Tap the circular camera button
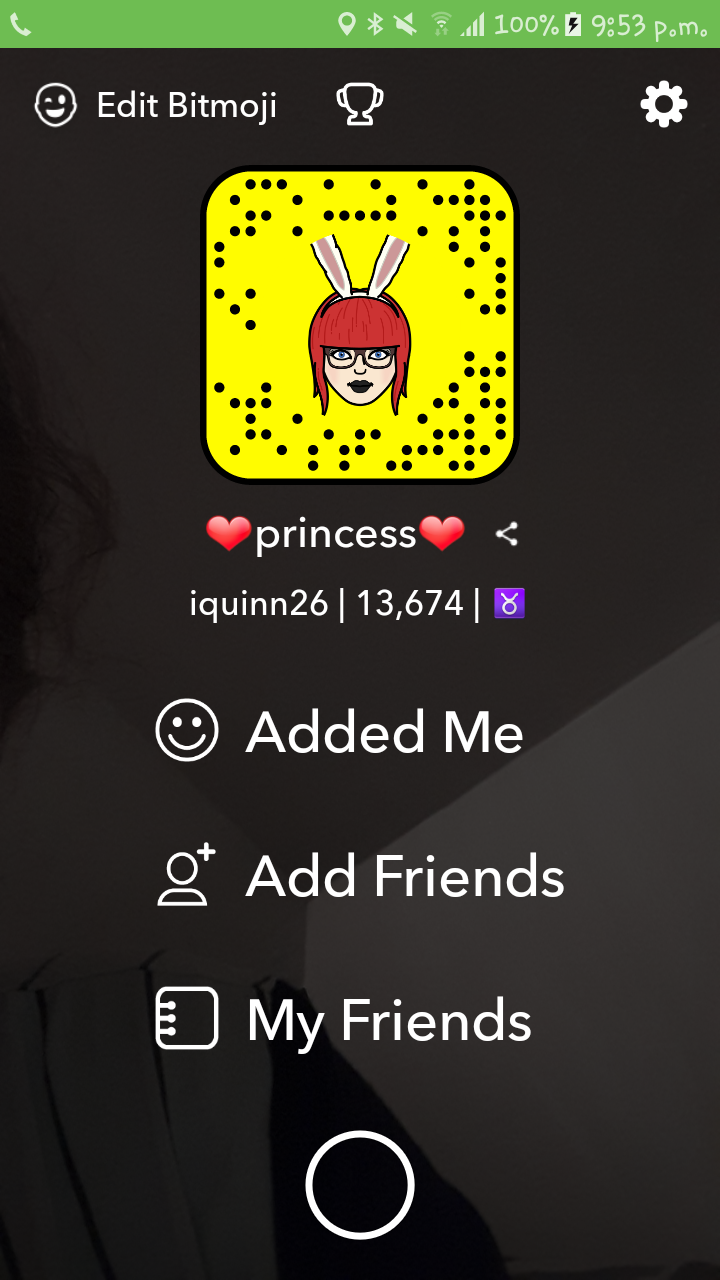Screen dimensions: 720x1280 (x=360, y=1185)
